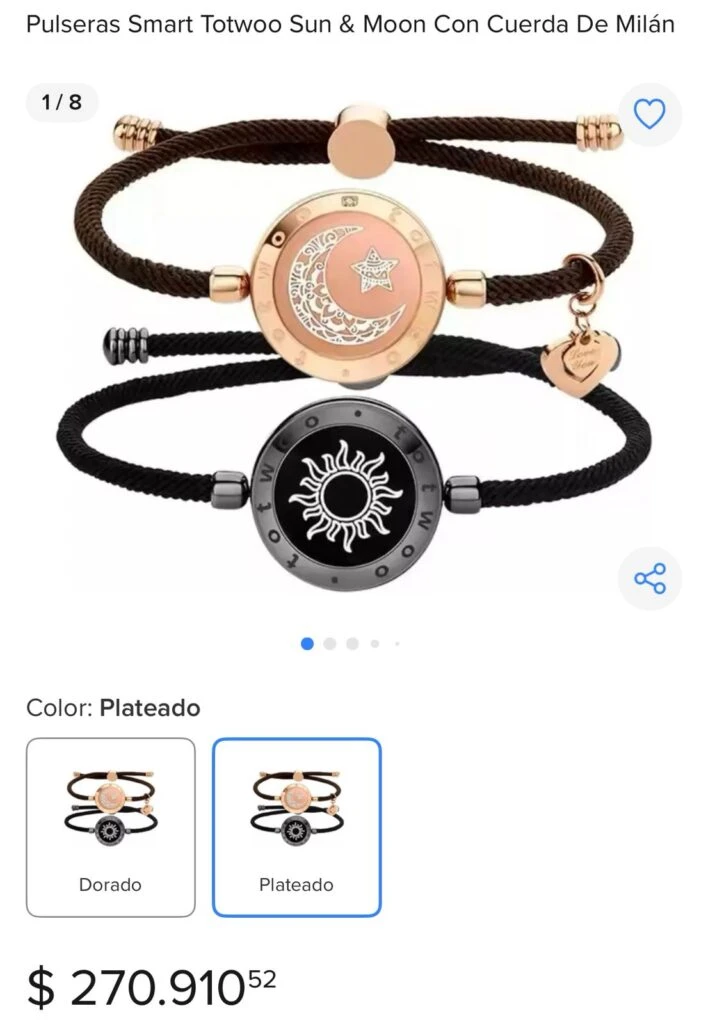
Task: Choose the Plateado color variant
Action: point(297,827)
